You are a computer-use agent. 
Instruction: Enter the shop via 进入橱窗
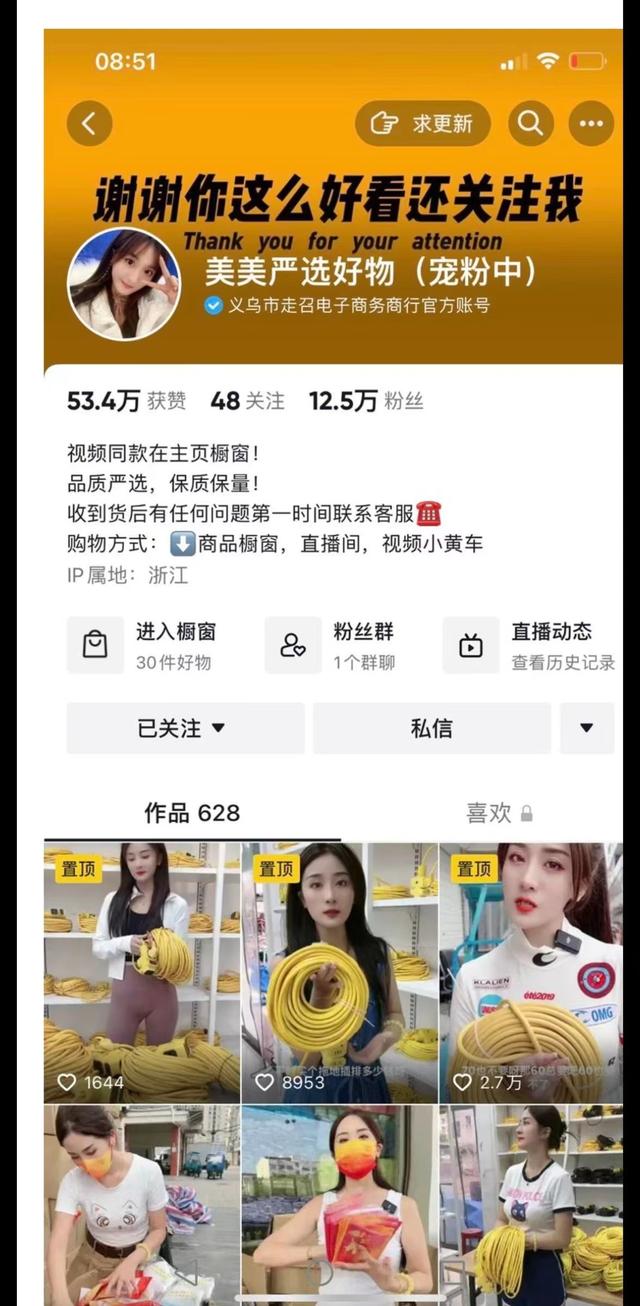click(143, 645)
